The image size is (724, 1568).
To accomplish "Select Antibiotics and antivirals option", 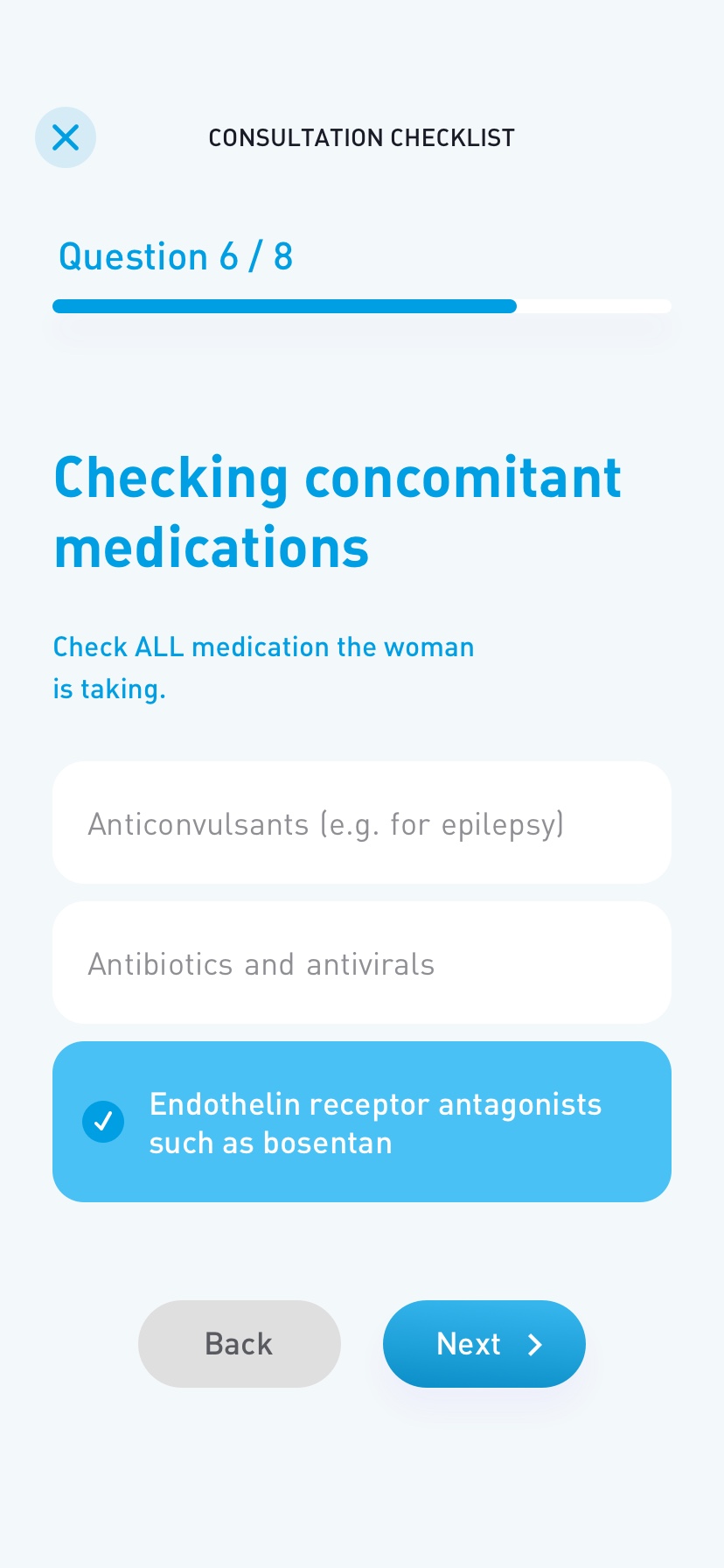I will [361, 962].
